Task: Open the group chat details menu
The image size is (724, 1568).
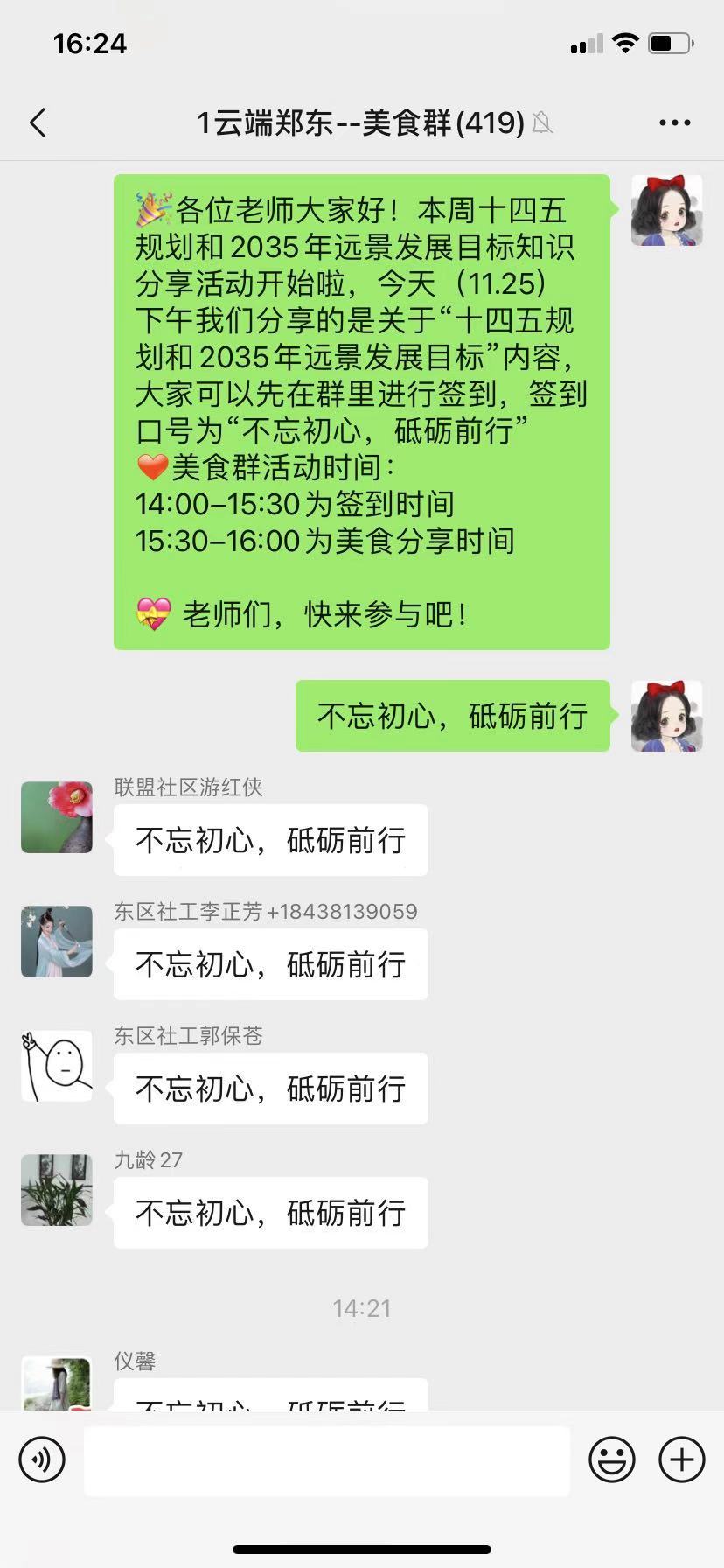Action: pos(675,123)
